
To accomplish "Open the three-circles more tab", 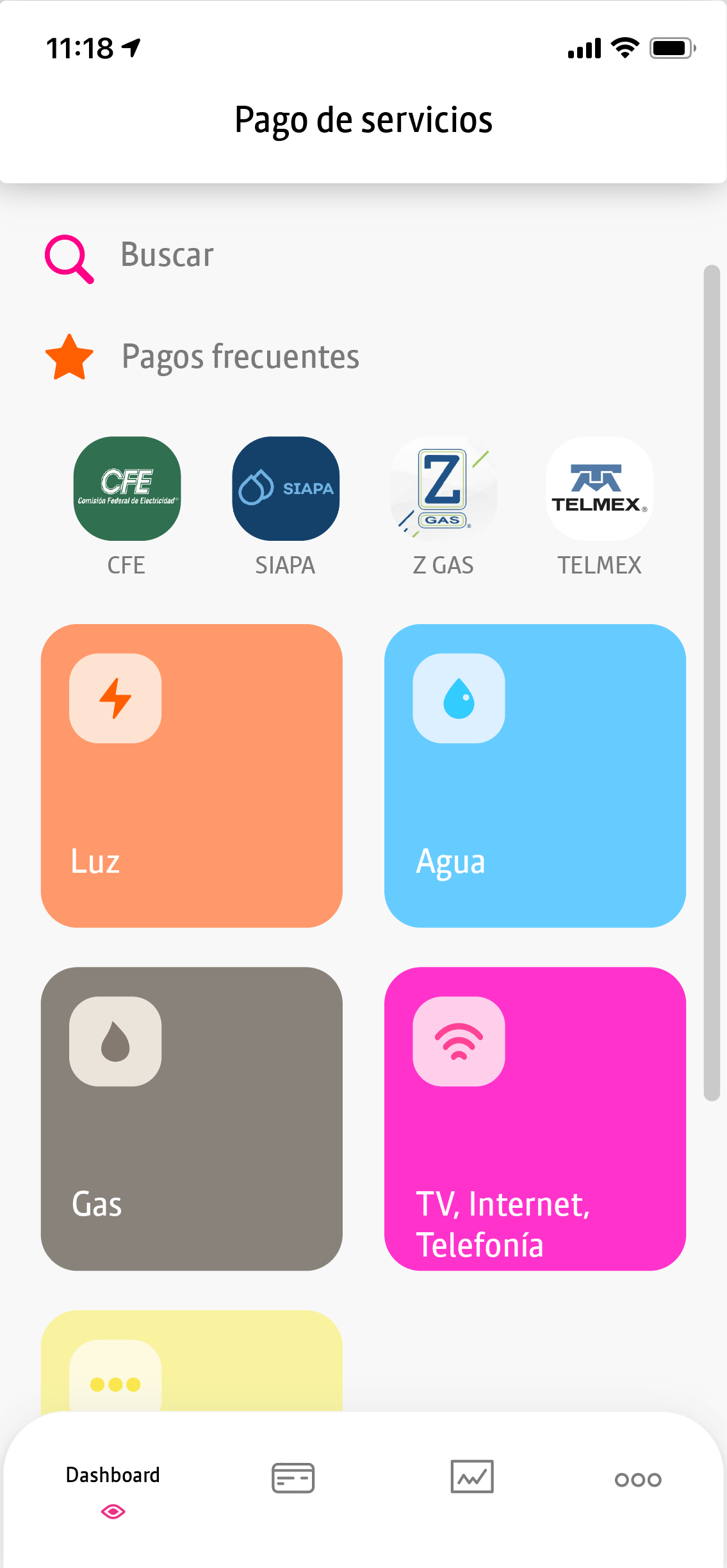I will pyautogui.click(x=638, y=1480).
